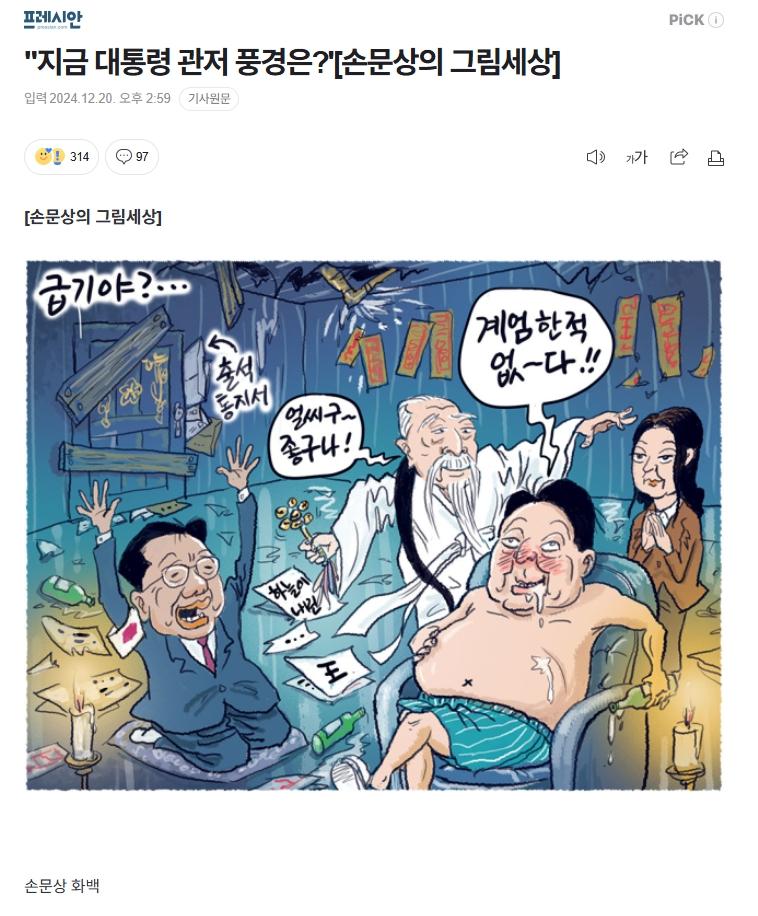Tap the reactions button showing 314
Viewport: 758px width, 916px height.
pos(62,157)
